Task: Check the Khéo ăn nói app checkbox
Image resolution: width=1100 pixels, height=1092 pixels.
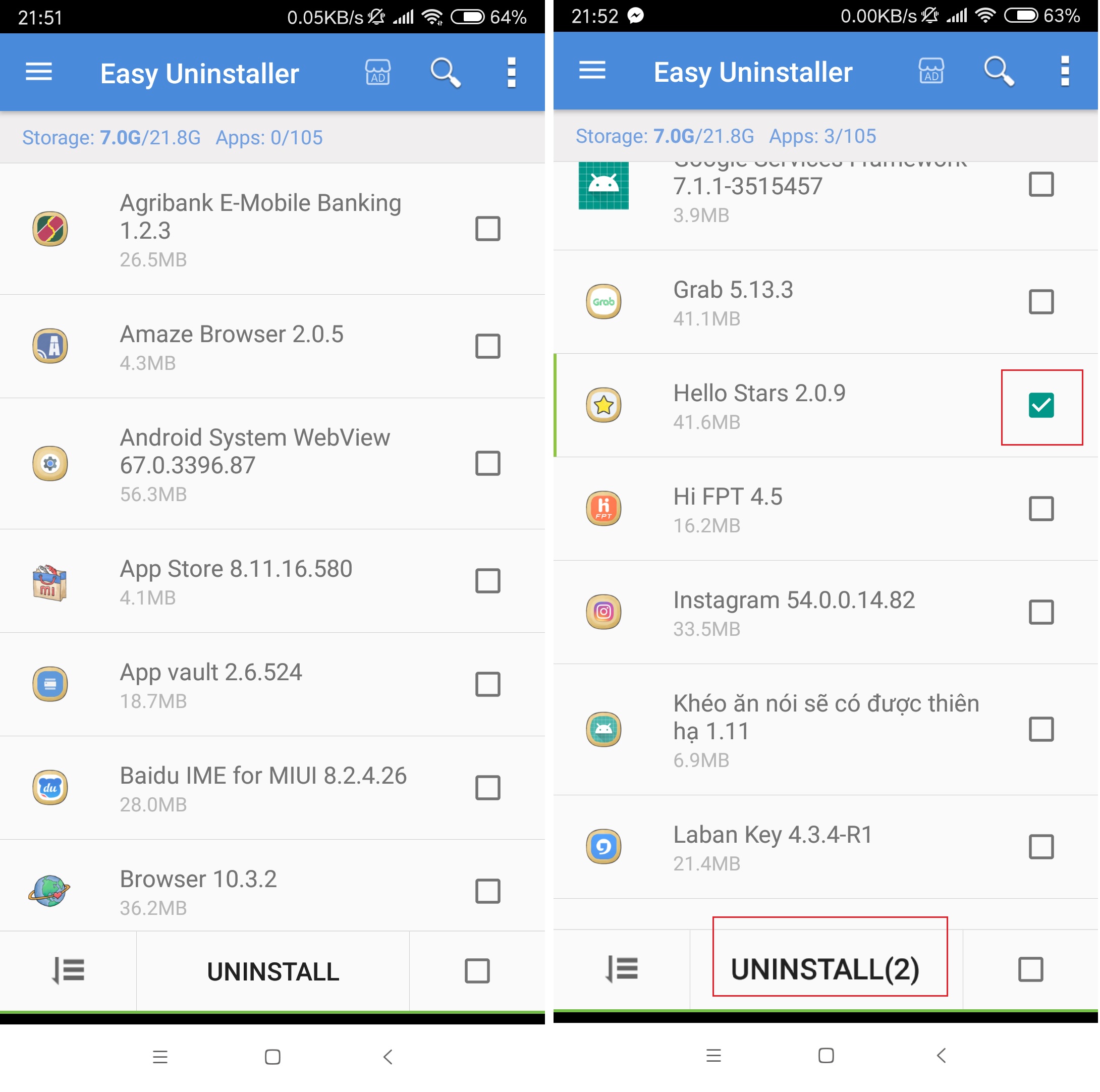Action: tap(1041, 729)
